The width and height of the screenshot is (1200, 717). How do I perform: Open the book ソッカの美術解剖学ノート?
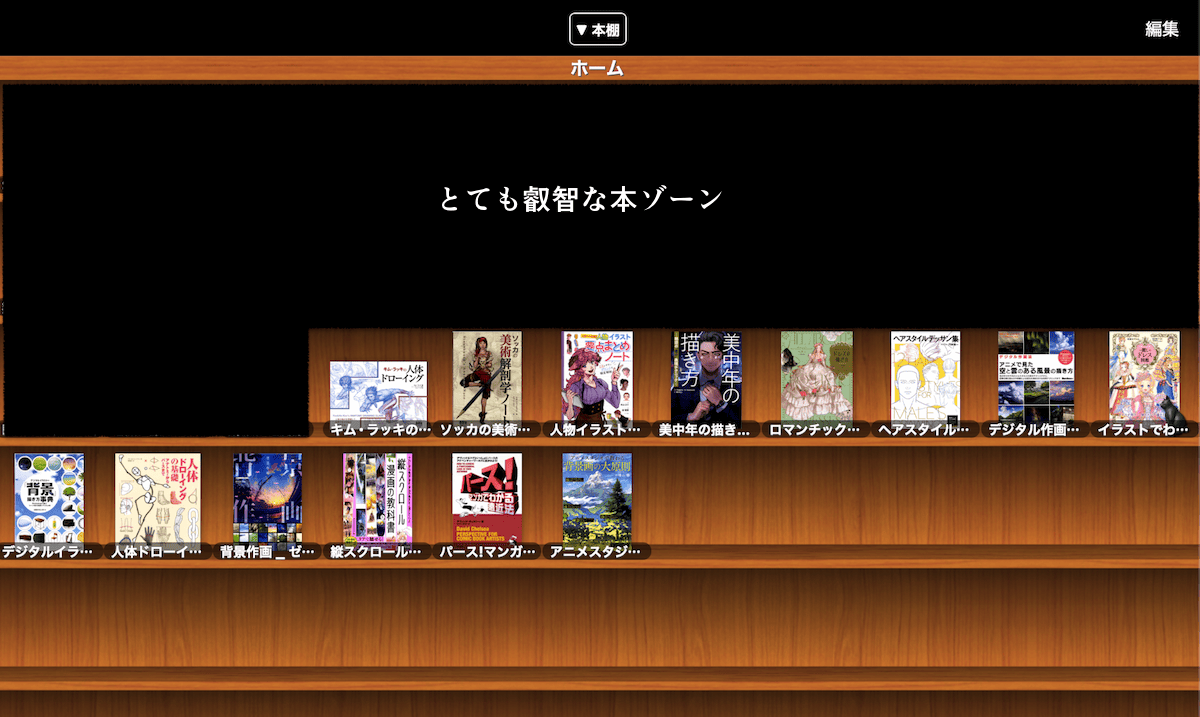(487, 377)
